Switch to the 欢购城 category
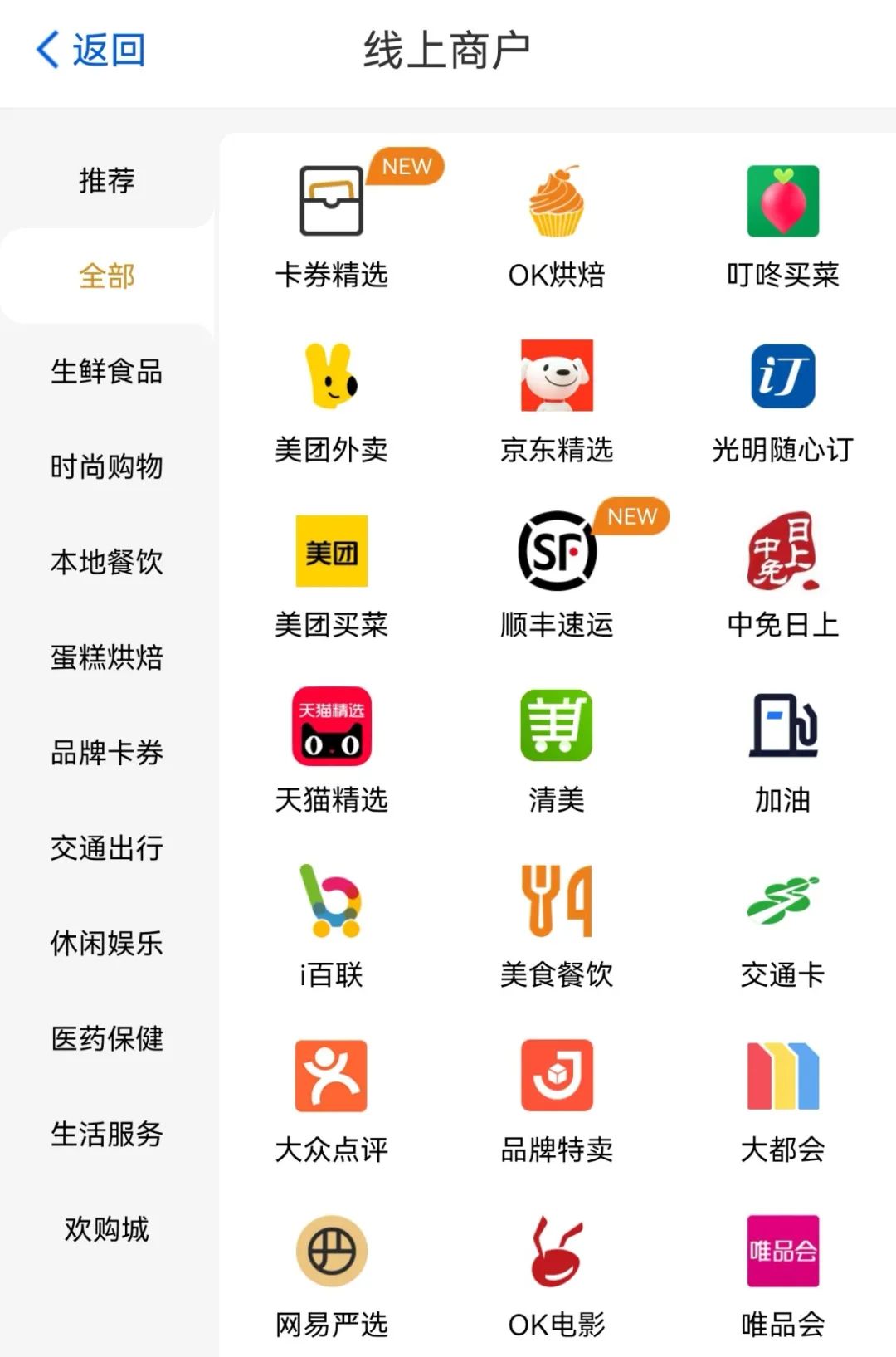The image size is (896, 1357). [106, 1229]
